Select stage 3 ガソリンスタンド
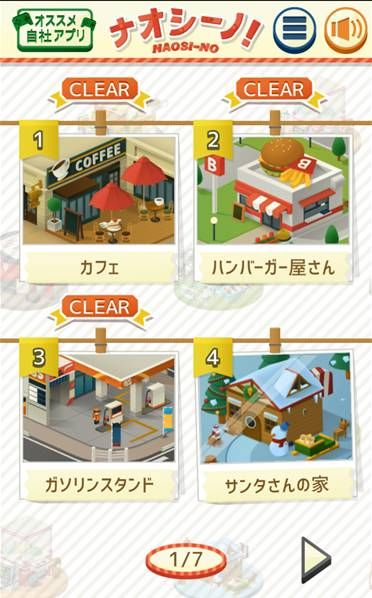Image resolution: width=372 pixels, height=598 pixels. [x=99, y=421]
